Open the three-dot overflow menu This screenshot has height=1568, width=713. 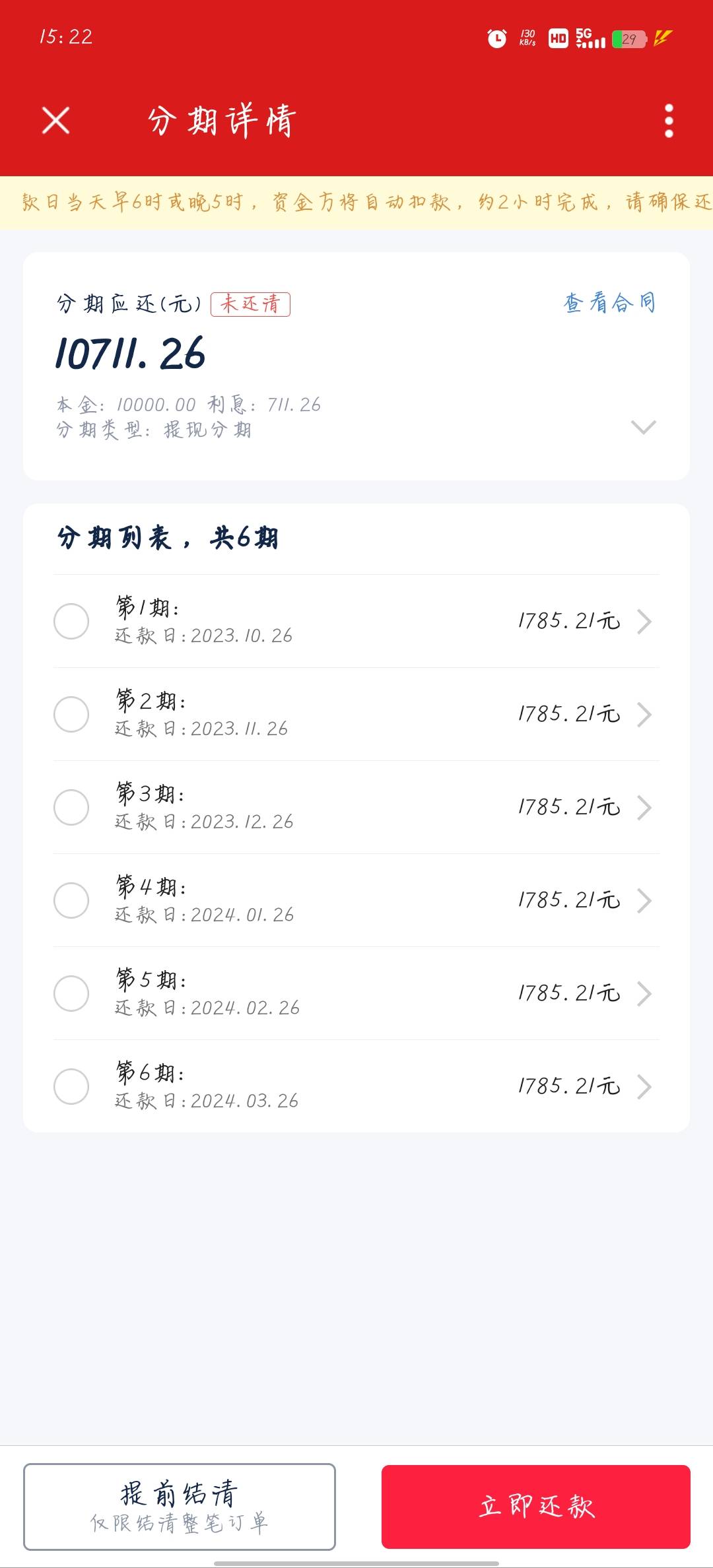[669, 121]
